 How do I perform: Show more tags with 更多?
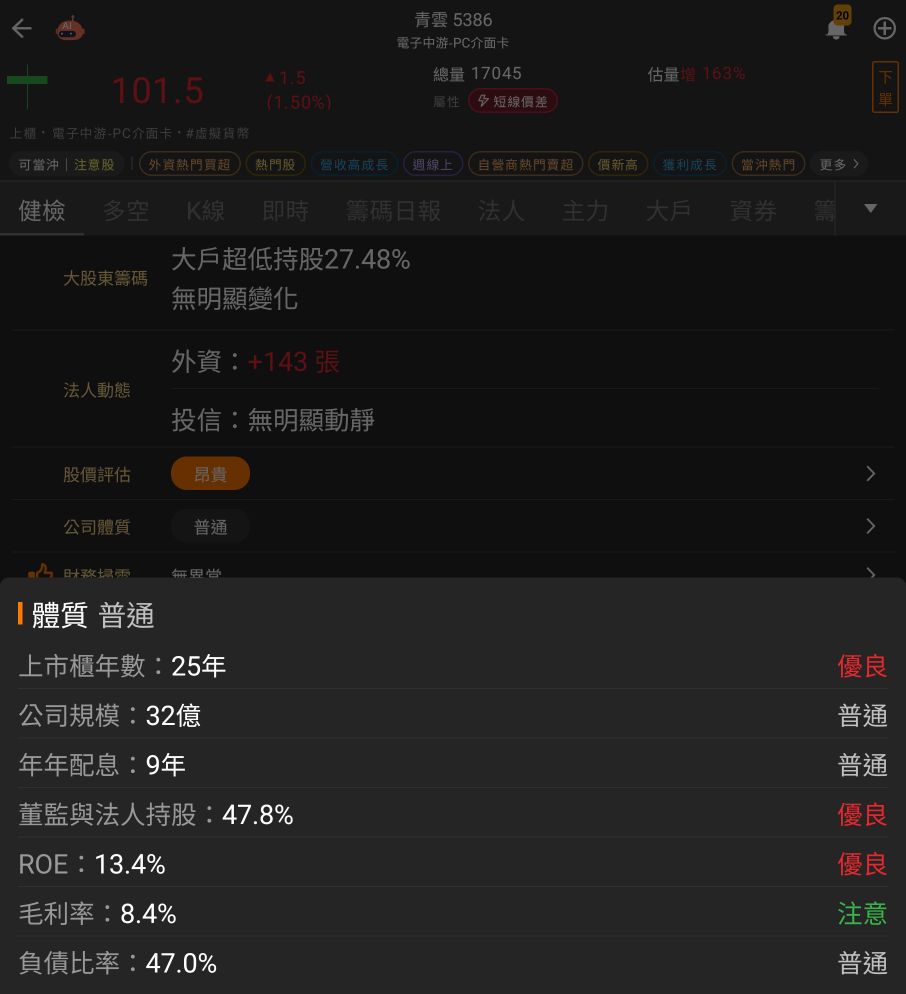[x=839, y=165]
